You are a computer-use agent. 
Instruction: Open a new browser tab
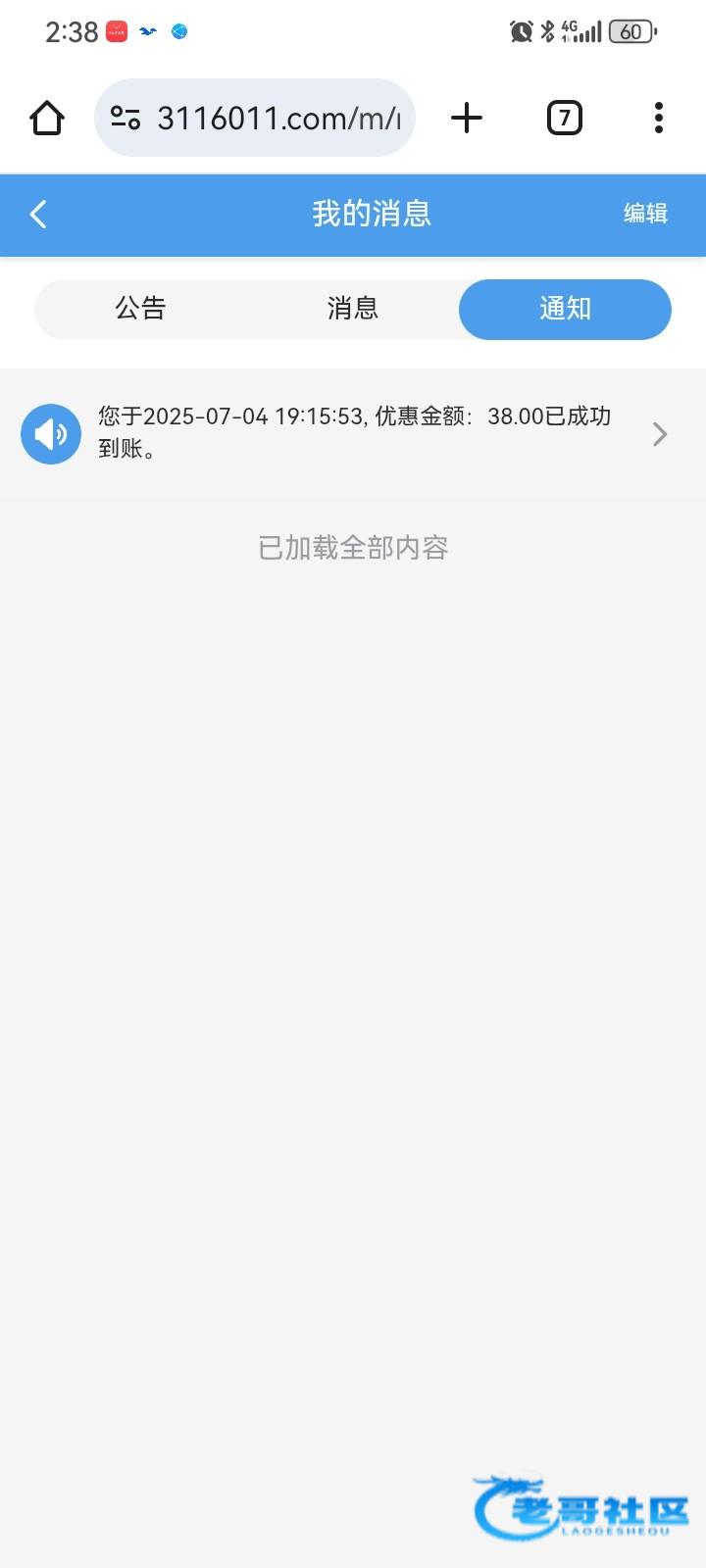click(467, 119)
